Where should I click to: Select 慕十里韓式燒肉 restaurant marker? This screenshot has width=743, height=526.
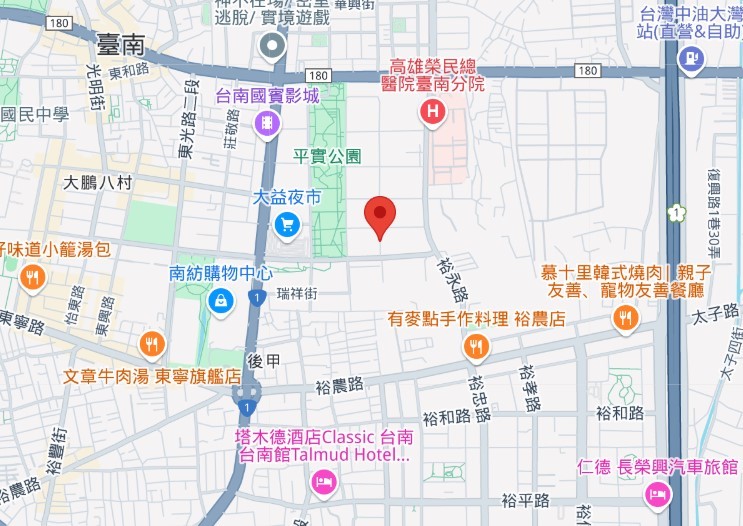coord(625,318)
